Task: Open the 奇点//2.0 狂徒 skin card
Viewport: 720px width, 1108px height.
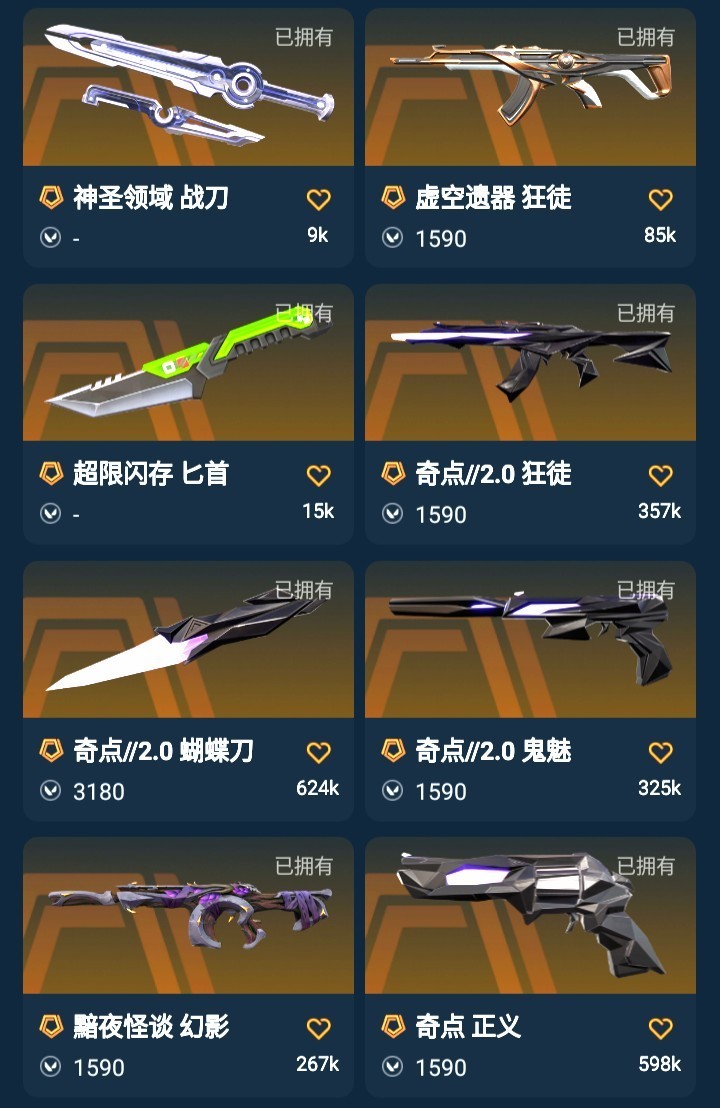Action: (530, 365)
